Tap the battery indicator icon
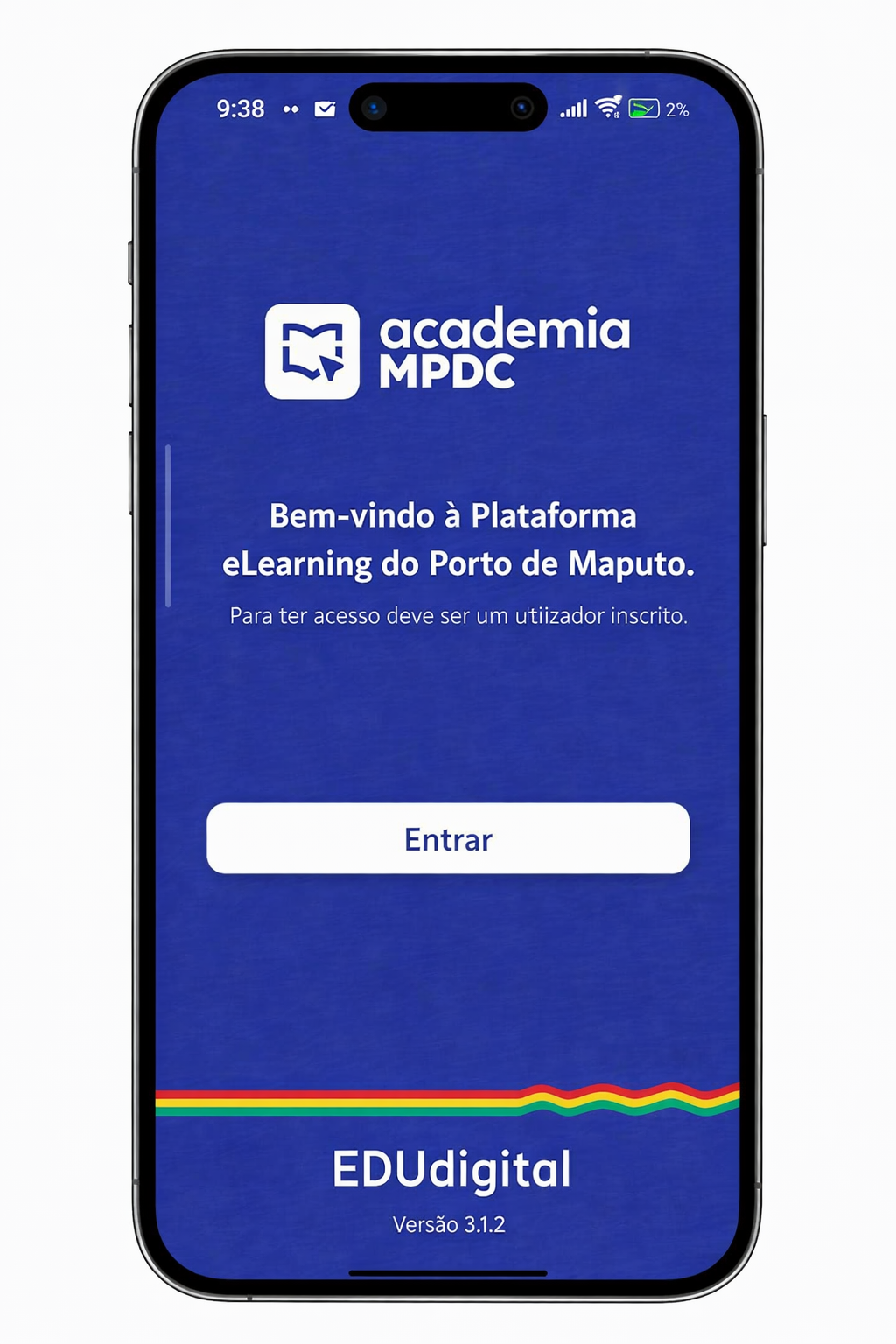896x1344 pixels. (x=645, y=108)
